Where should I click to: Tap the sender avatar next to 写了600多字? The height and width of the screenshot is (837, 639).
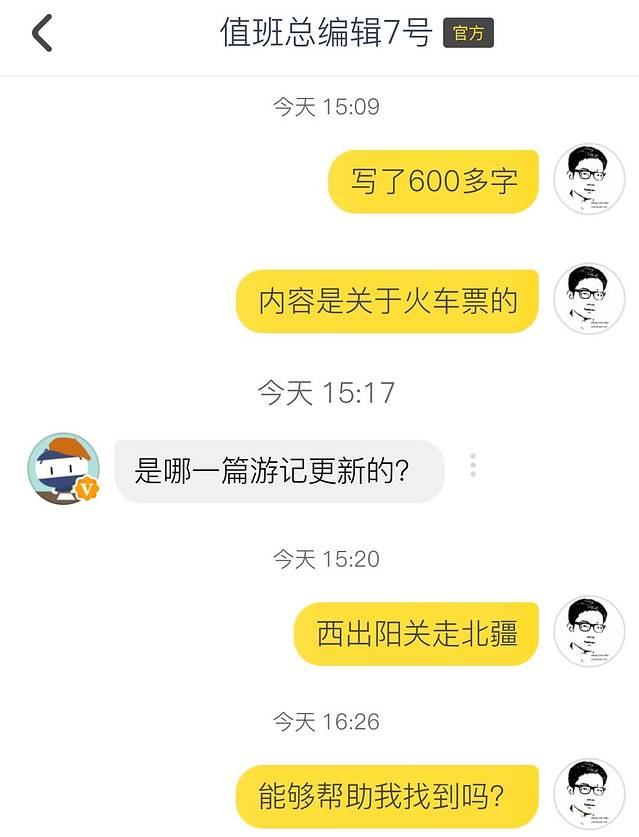tap(589, 179)
